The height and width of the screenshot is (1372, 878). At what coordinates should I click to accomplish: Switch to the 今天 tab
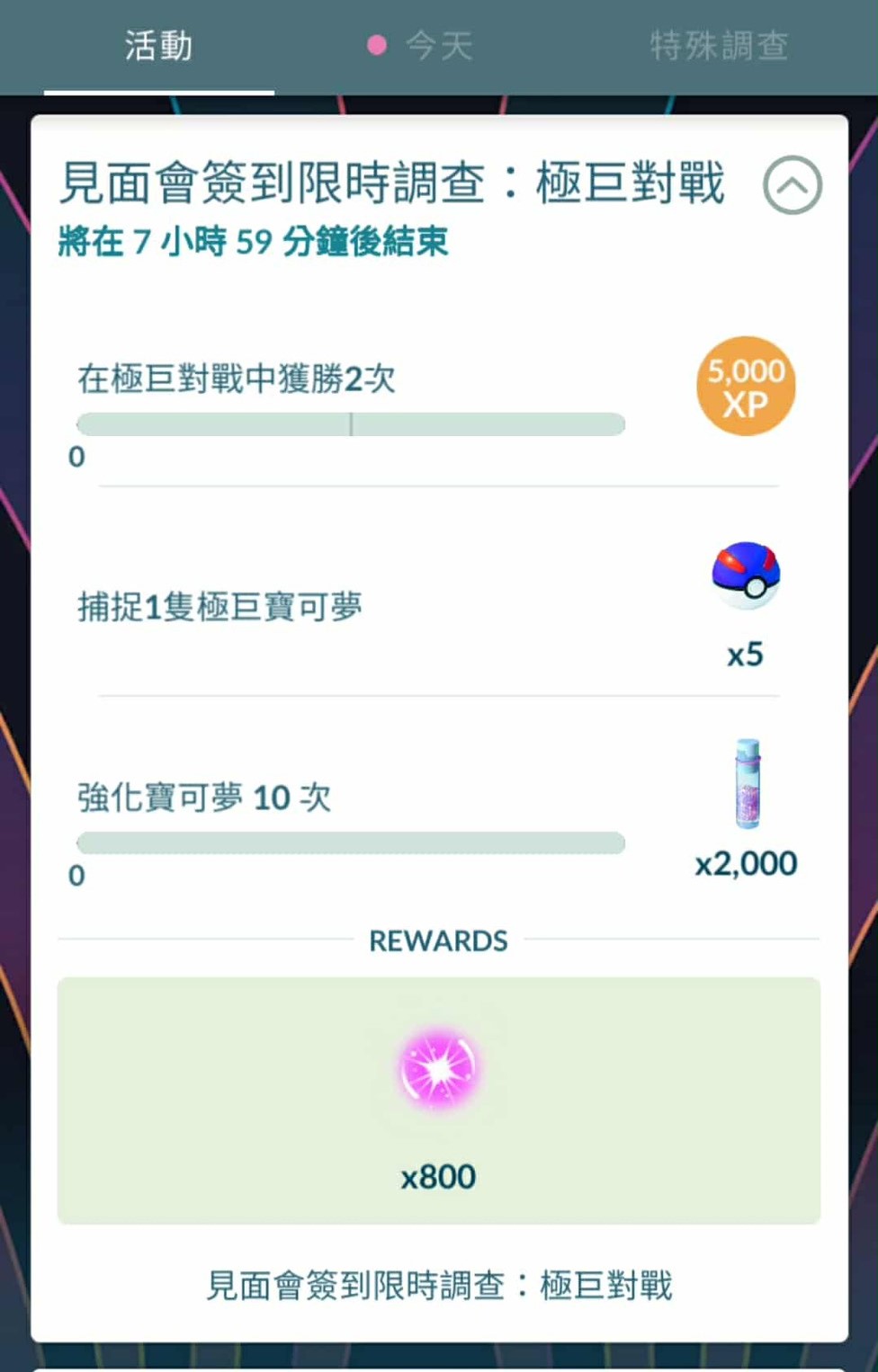pos(438,46)
